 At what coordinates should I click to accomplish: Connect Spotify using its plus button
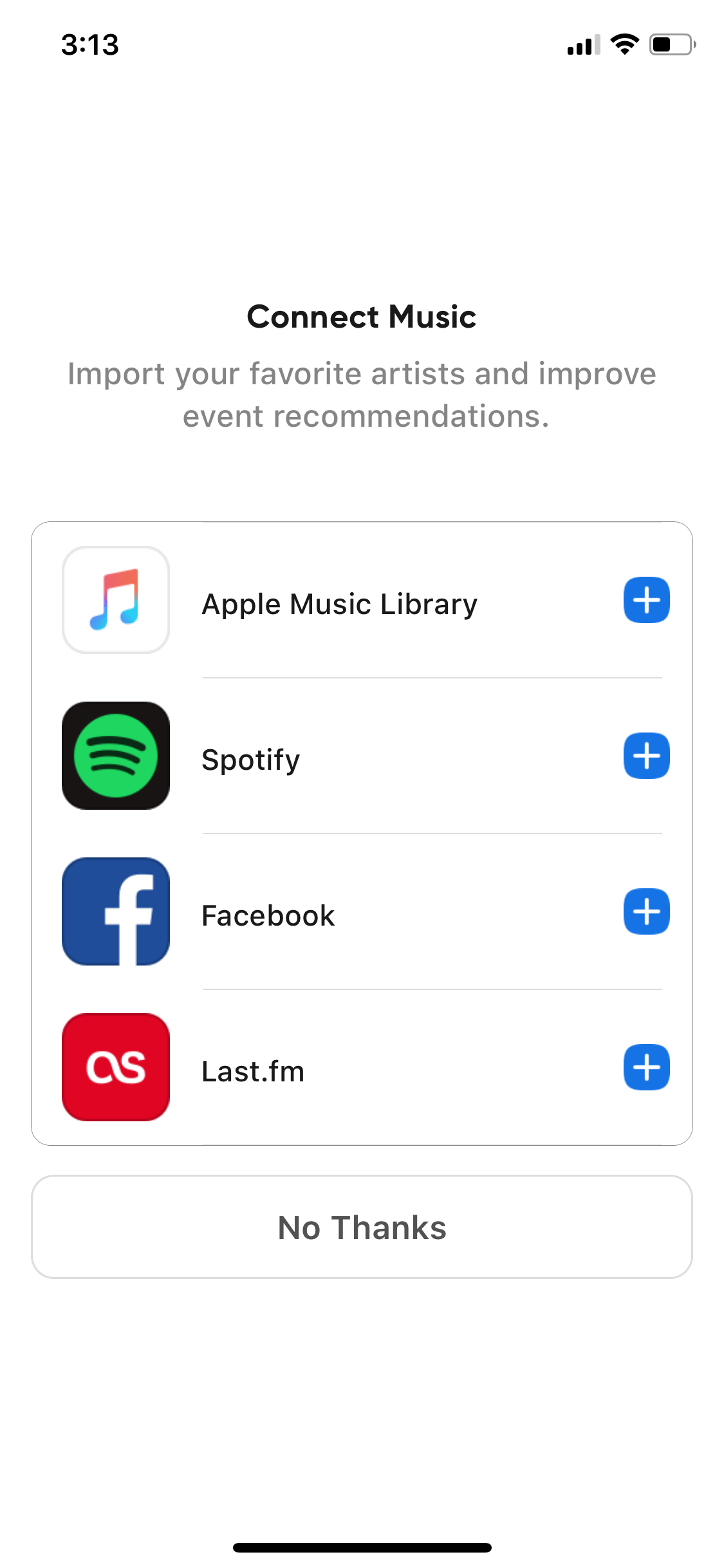click(646, 756)
